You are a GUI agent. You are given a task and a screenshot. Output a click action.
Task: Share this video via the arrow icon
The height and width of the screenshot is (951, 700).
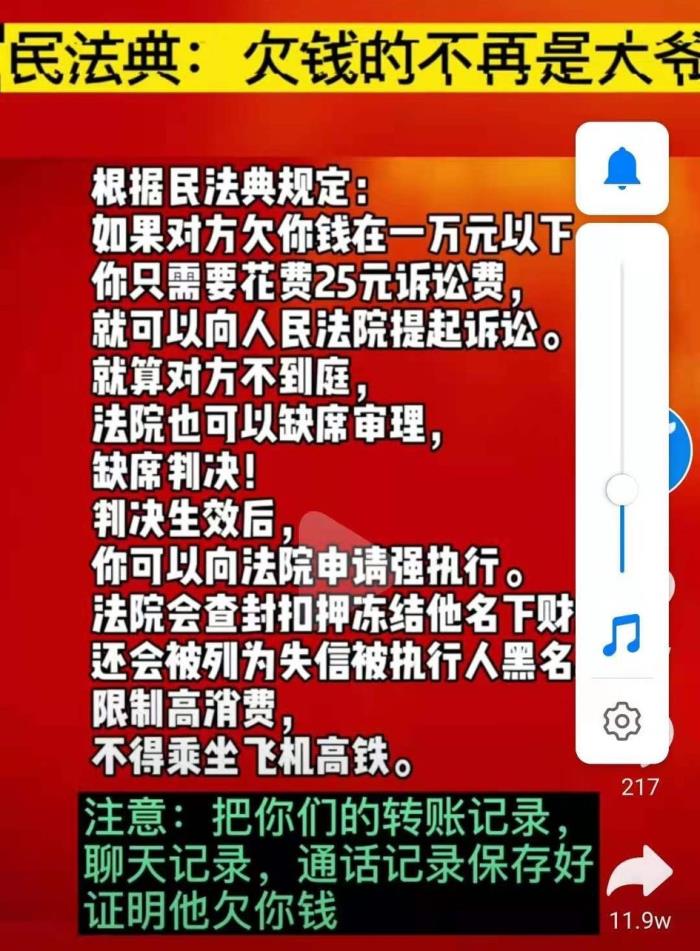(640, 873)
